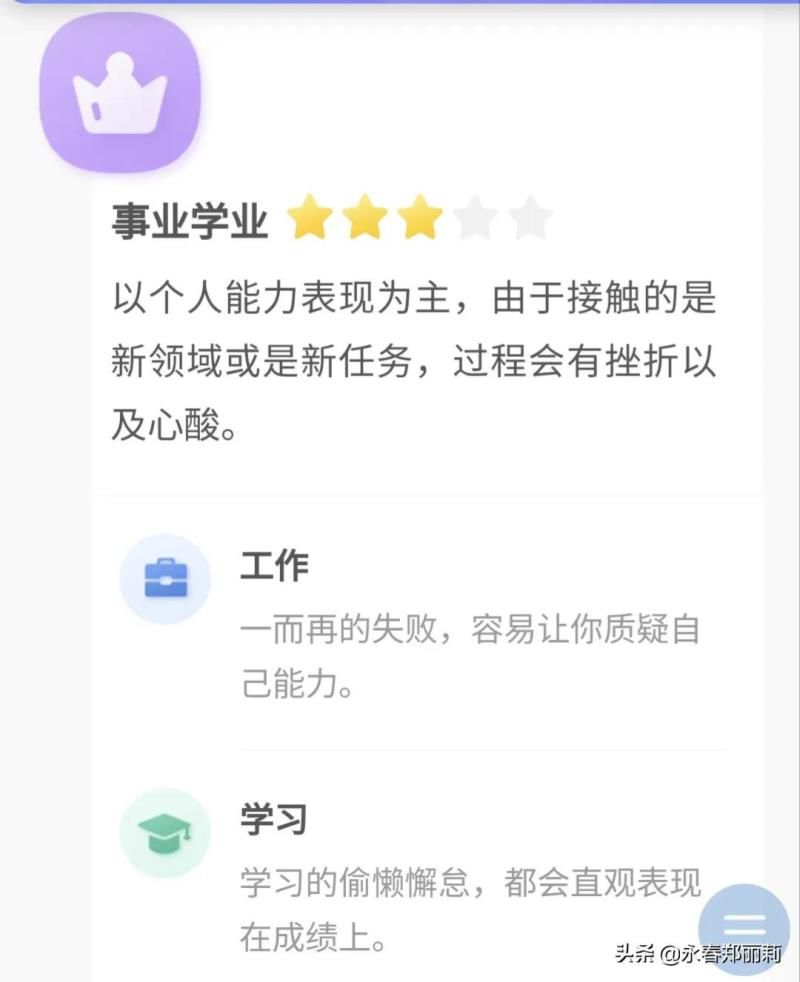Click the description text about 新领域
Image resolution: width=800 pixels, height=982 pixels.
tap(410, 355)
